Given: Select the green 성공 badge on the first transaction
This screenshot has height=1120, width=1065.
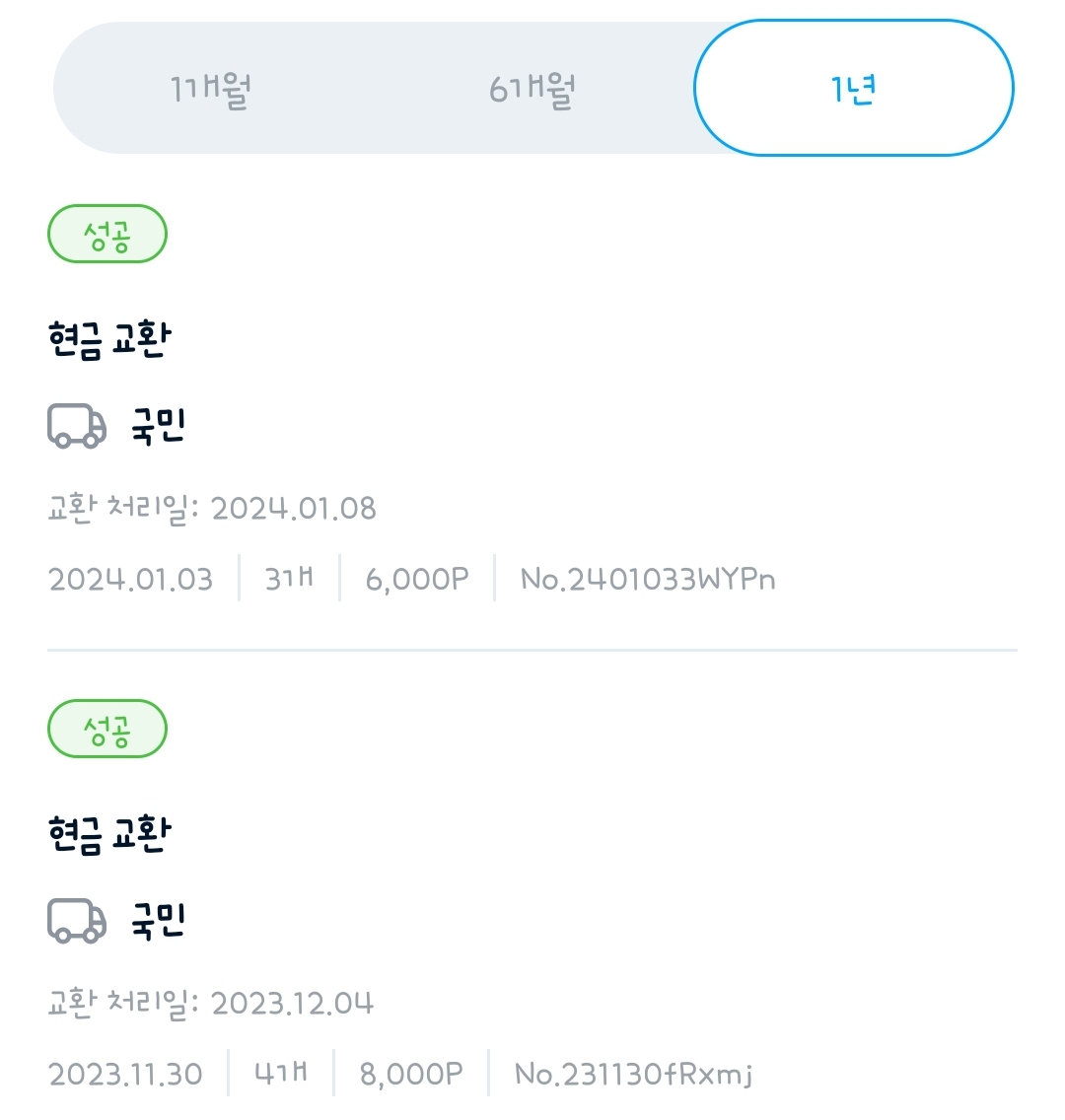Looking at the screenshot, I should (106, 234).
